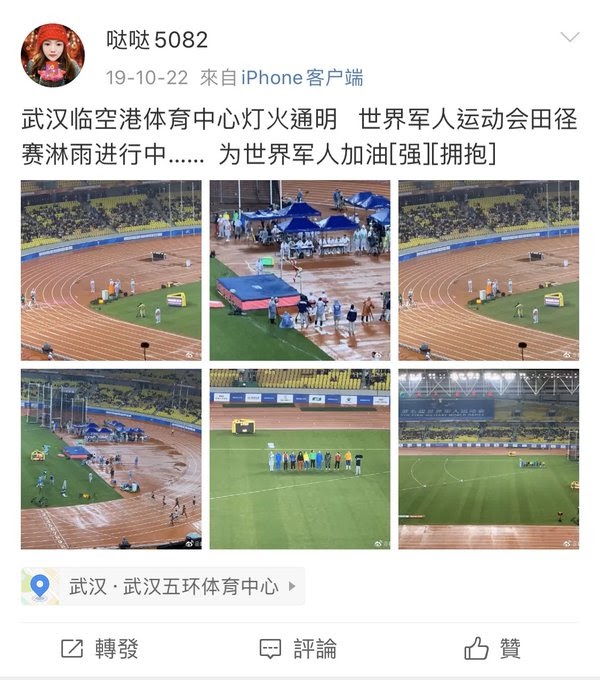The height and width of the screenshot is (680, 600).
Task: Open the photo of runners on the track bend
Action: click(111, 458)
